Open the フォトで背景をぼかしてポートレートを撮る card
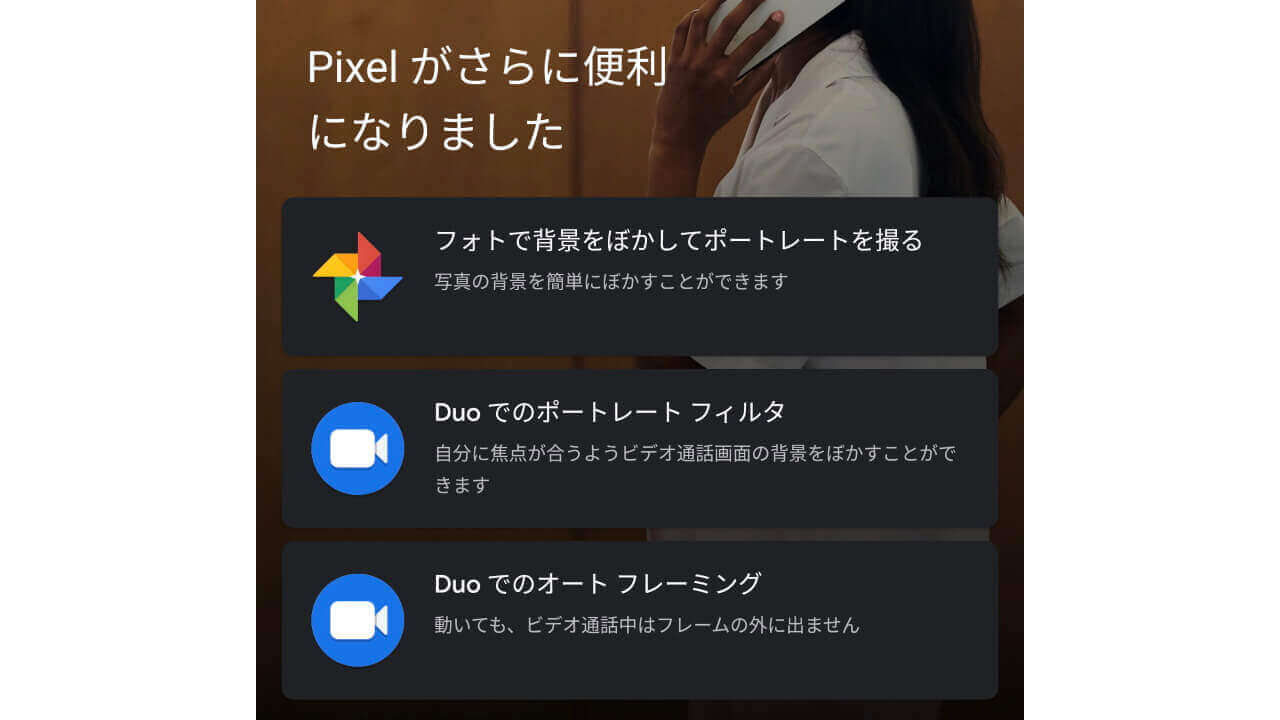The image size is (1280, 720). coord(640,276)
